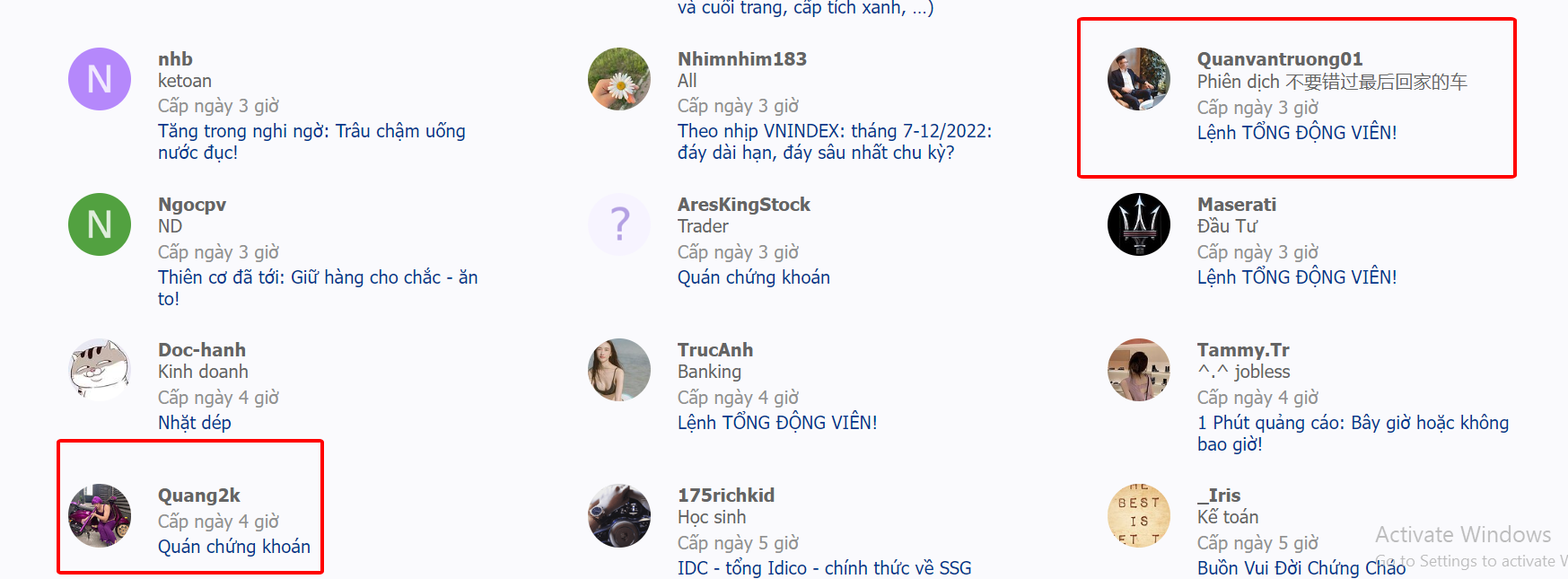Open post 'Tăng trong nghi ngờ: Trâu chậm uống nước đục!'
The image size is (1568, 579).
[311, 132]
